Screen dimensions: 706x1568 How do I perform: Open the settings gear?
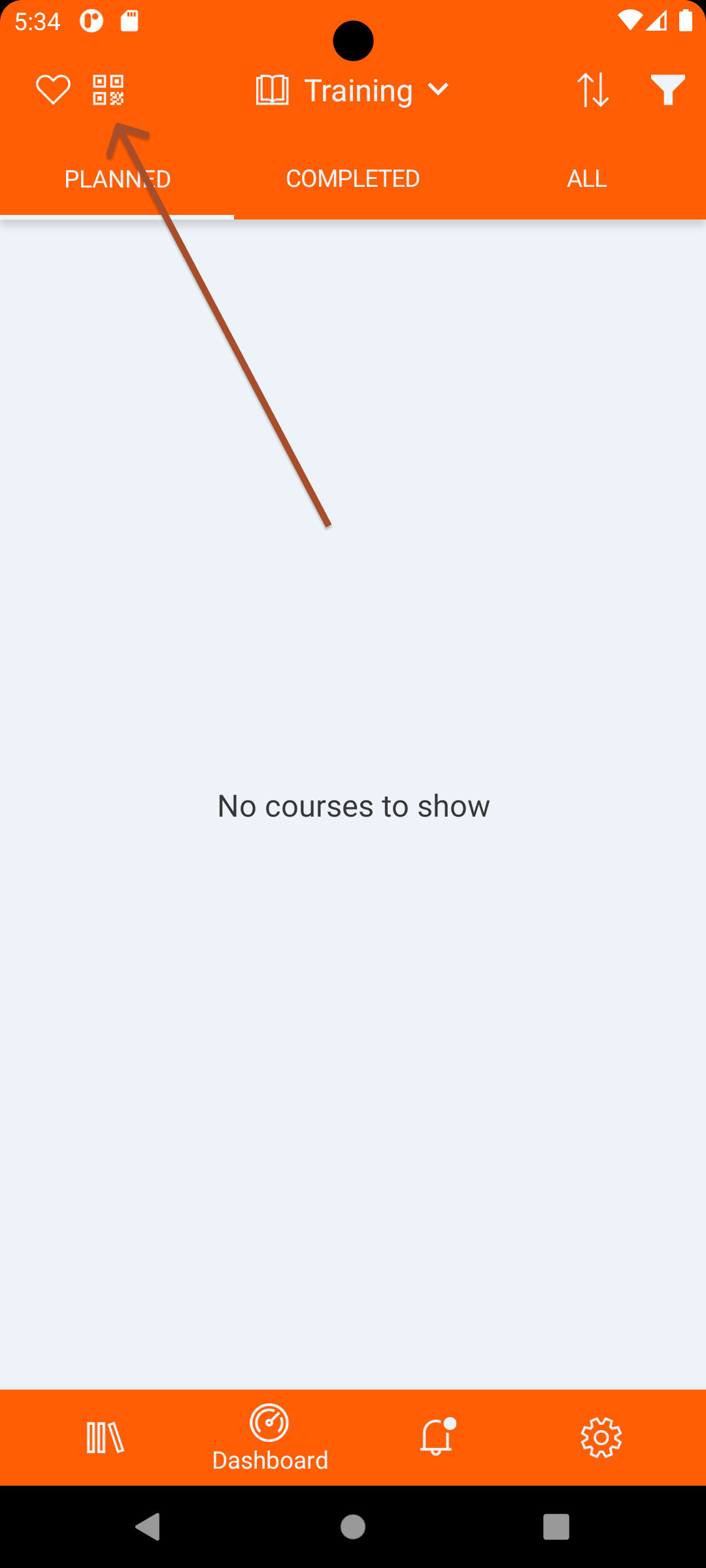(x=601, y=1437)
